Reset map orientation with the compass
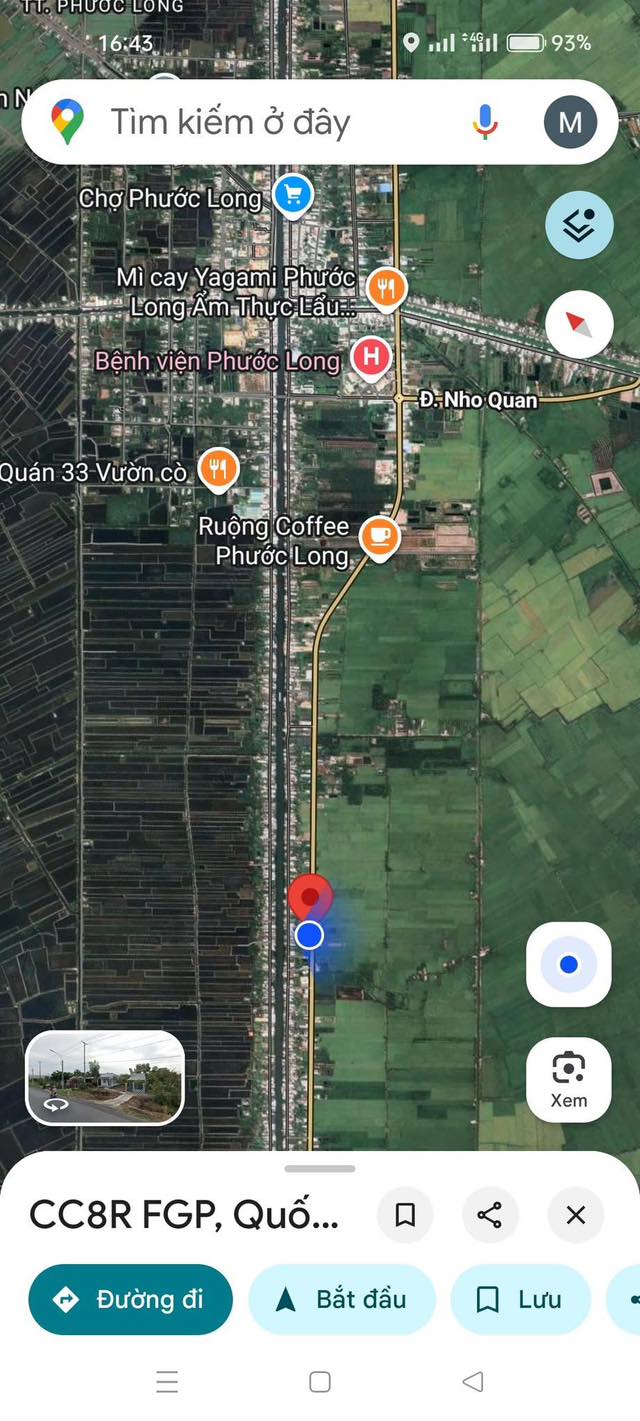This screenshot has height=1421, width=640. (579, 324)
